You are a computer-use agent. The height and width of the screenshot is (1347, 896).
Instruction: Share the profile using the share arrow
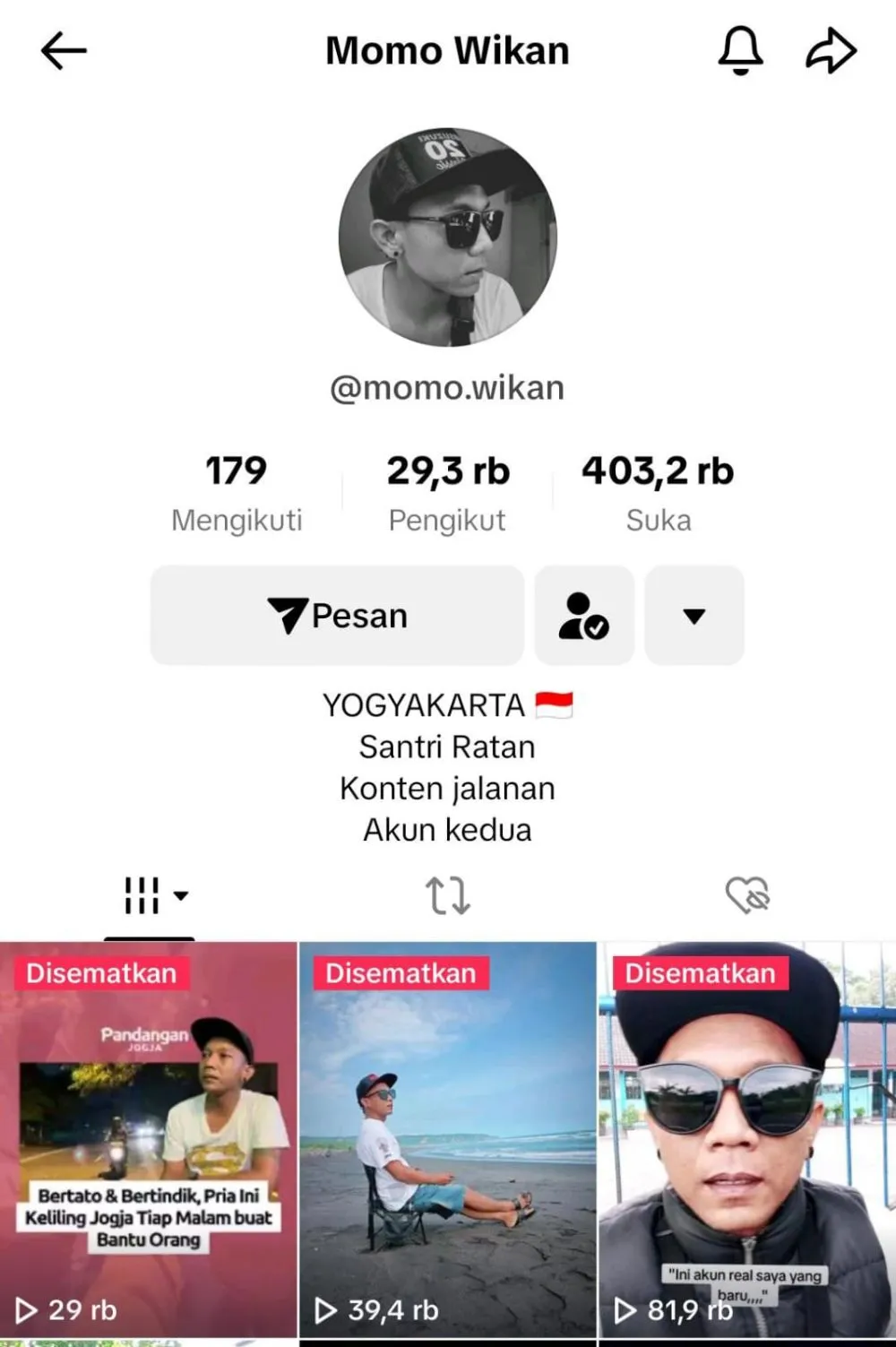(833, 51)
